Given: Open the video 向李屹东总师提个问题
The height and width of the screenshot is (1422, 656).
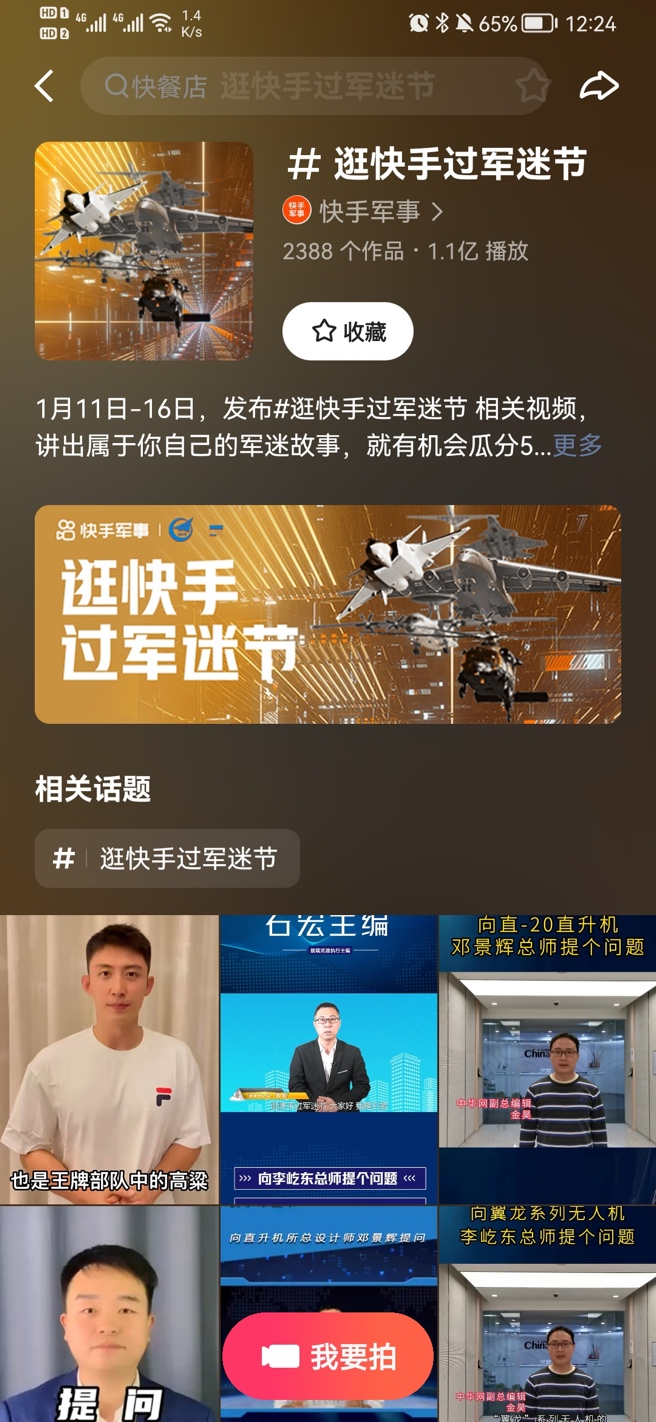Looking at the screenshot, I should coord(328,1060).
